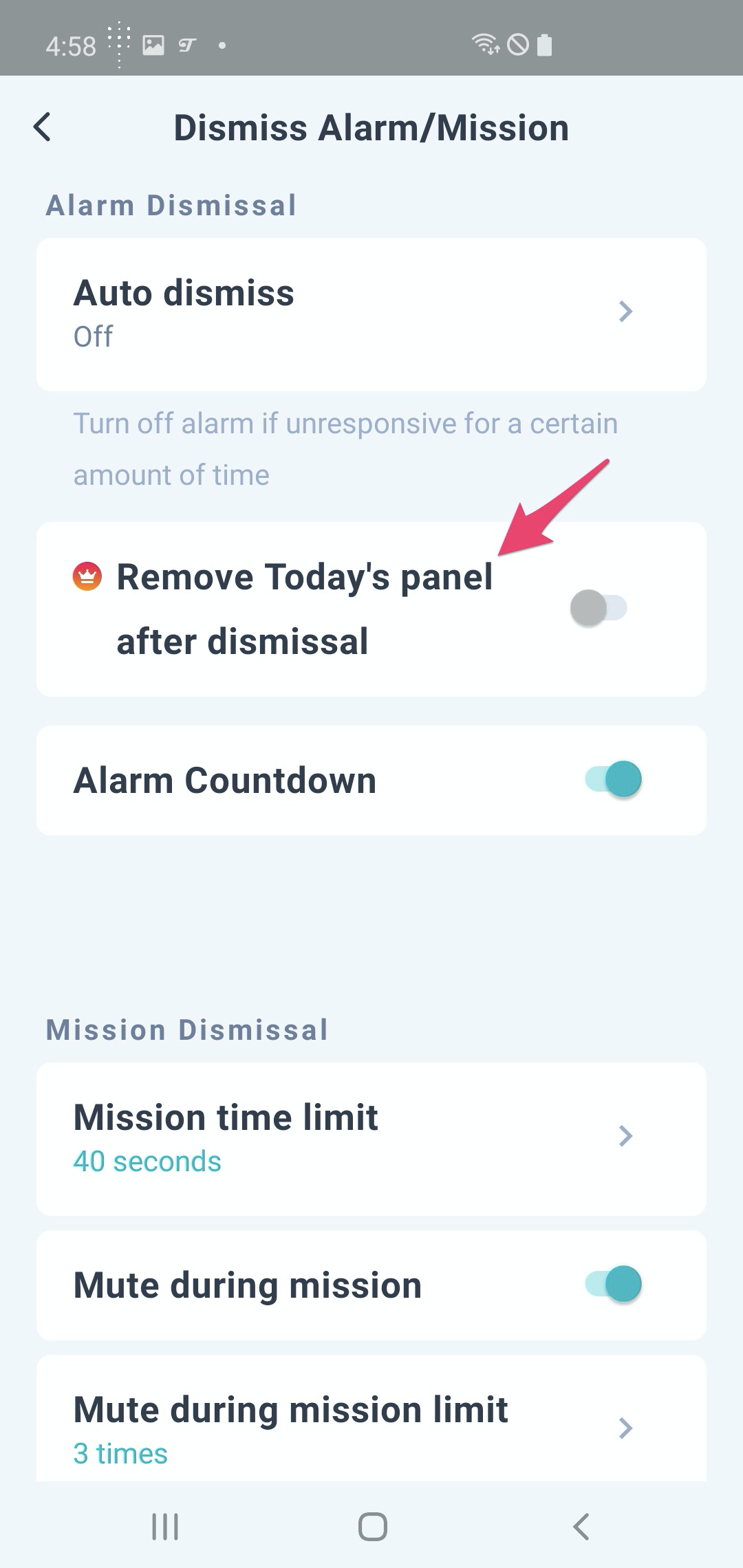Open recent apps from navigation bar

165,1527
